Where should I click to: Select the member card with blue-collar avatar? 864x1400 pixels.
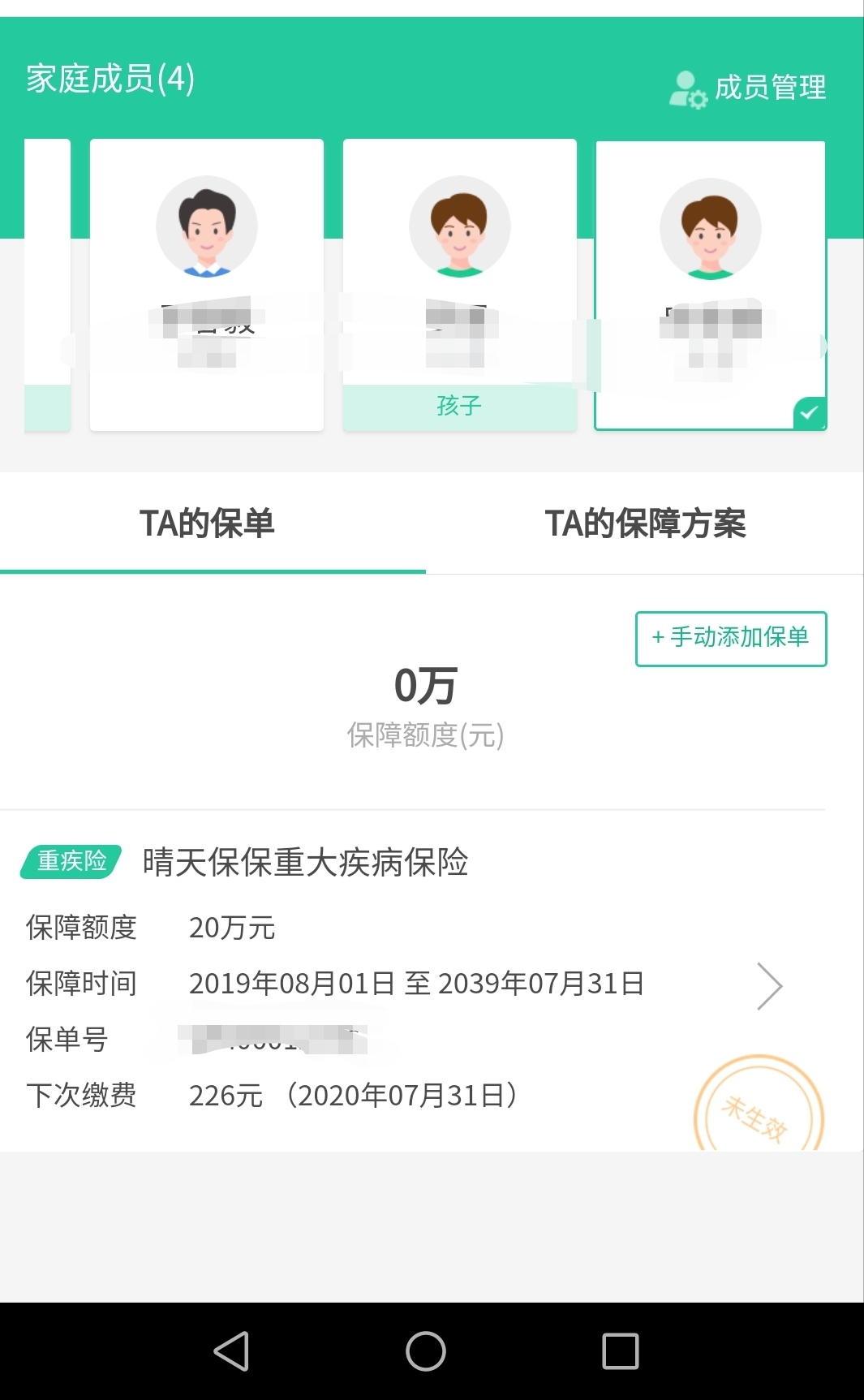click(x=207, y=285)
